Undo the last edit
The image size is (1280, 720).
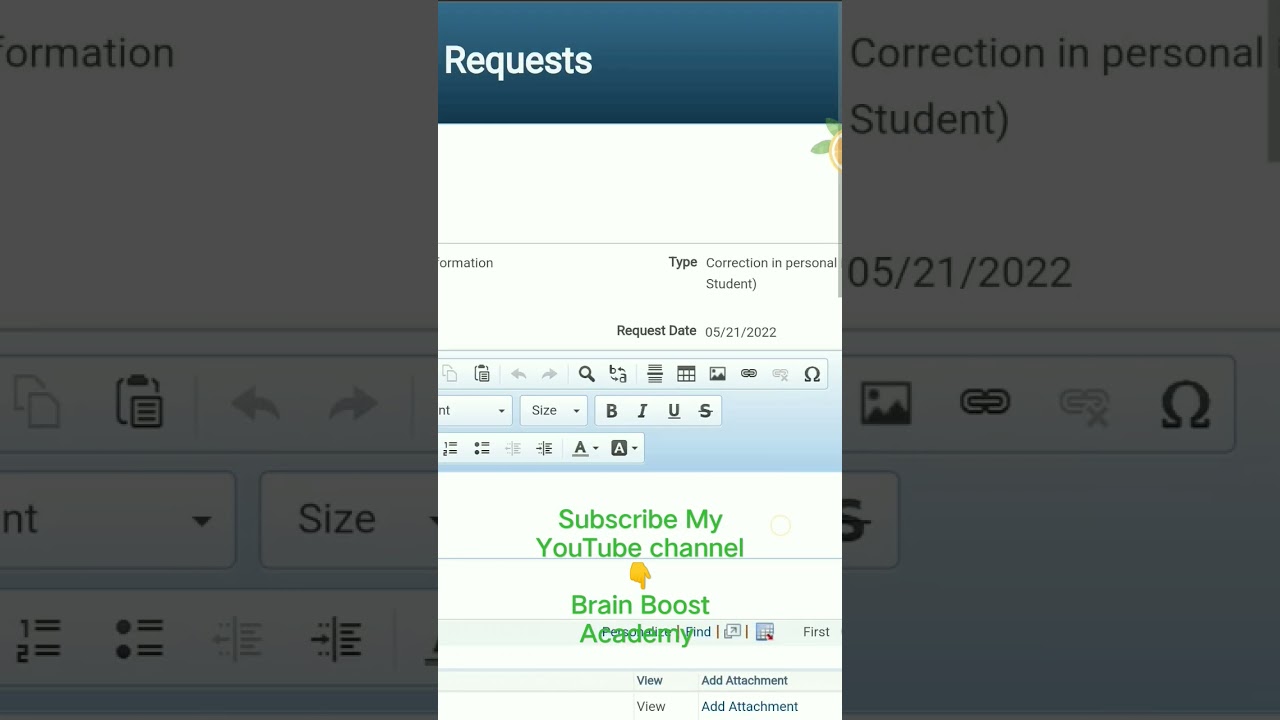tap(518, 374)
